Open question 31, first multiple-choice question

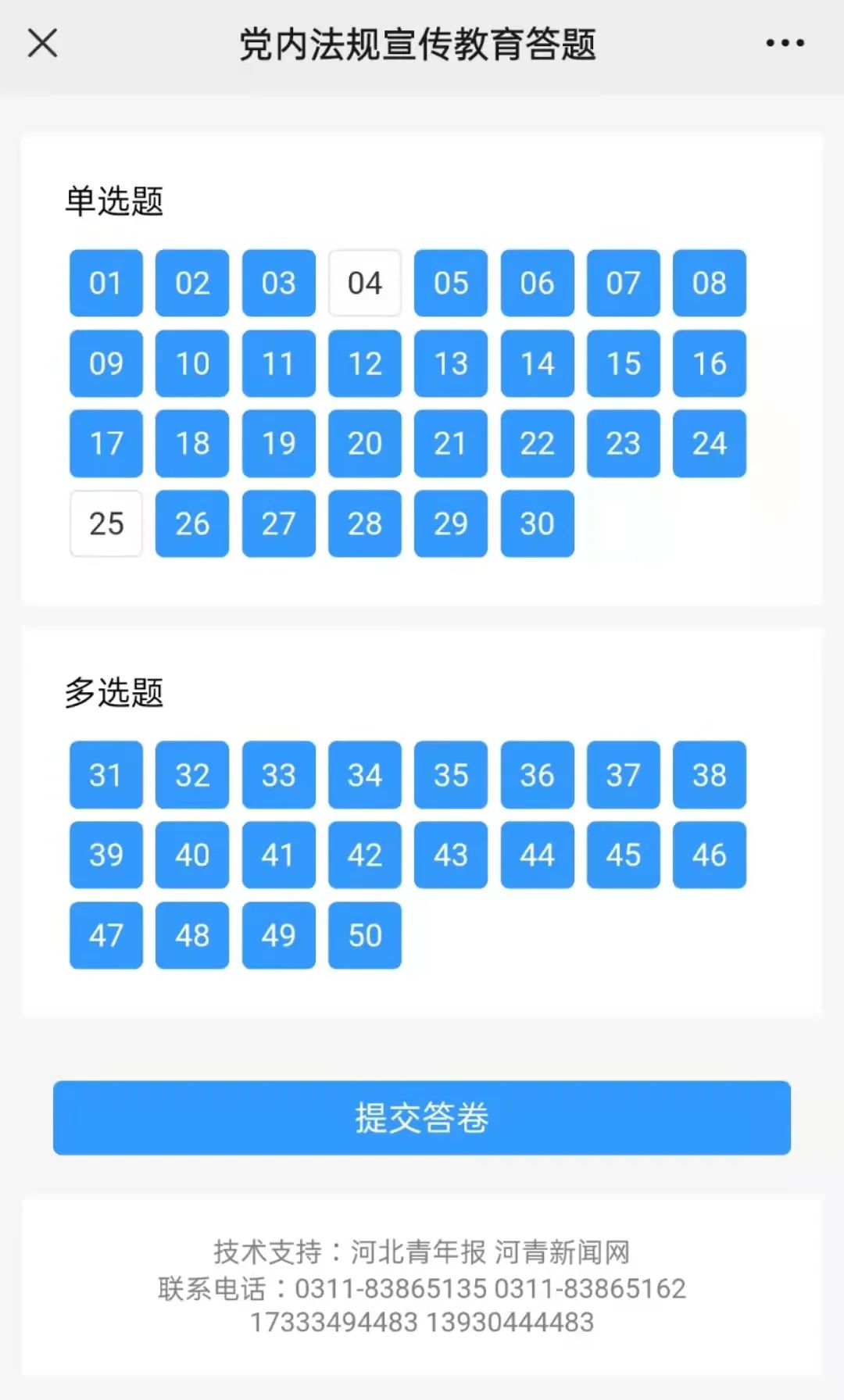pyautogui.click(x=105, y=775)
